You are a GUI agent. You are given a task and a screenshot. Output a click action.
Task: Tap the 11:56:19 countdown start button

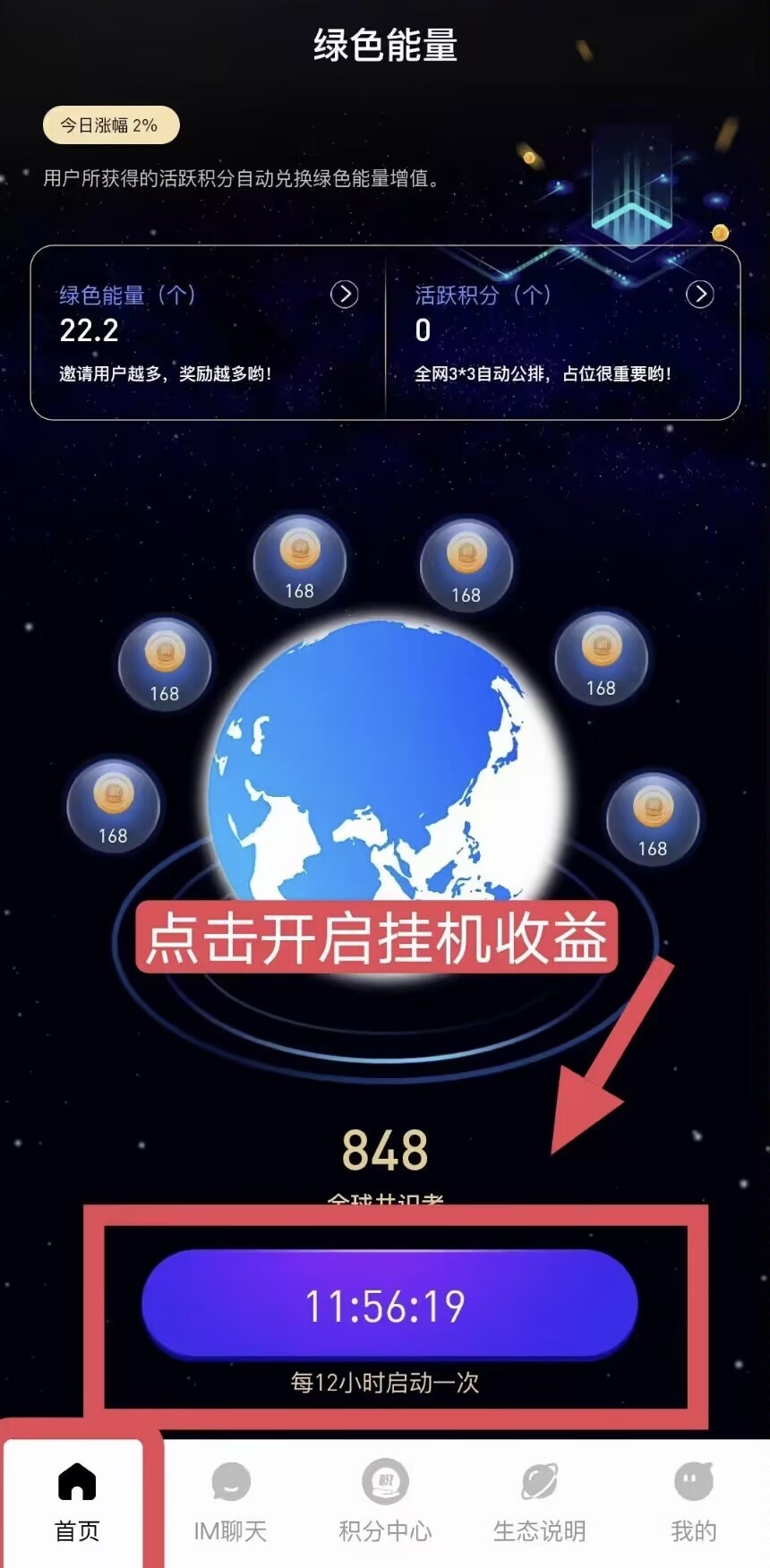pyautogui.click(x=389, y=1305)
